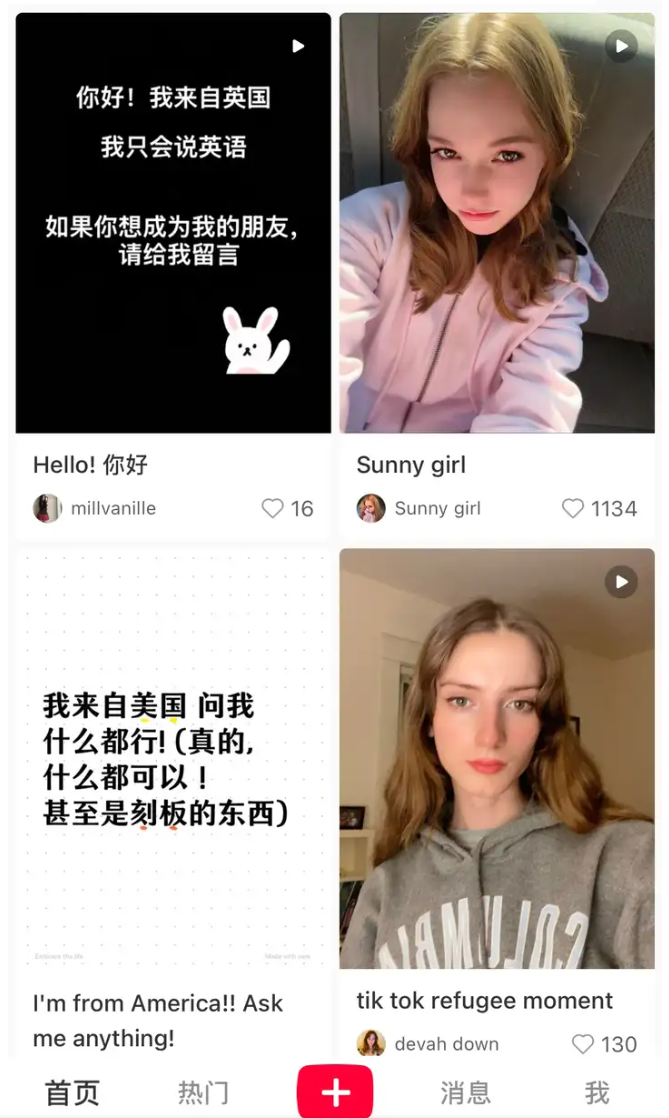
Task: Open the 消息 messages tab
Action: pos(465,1092)
